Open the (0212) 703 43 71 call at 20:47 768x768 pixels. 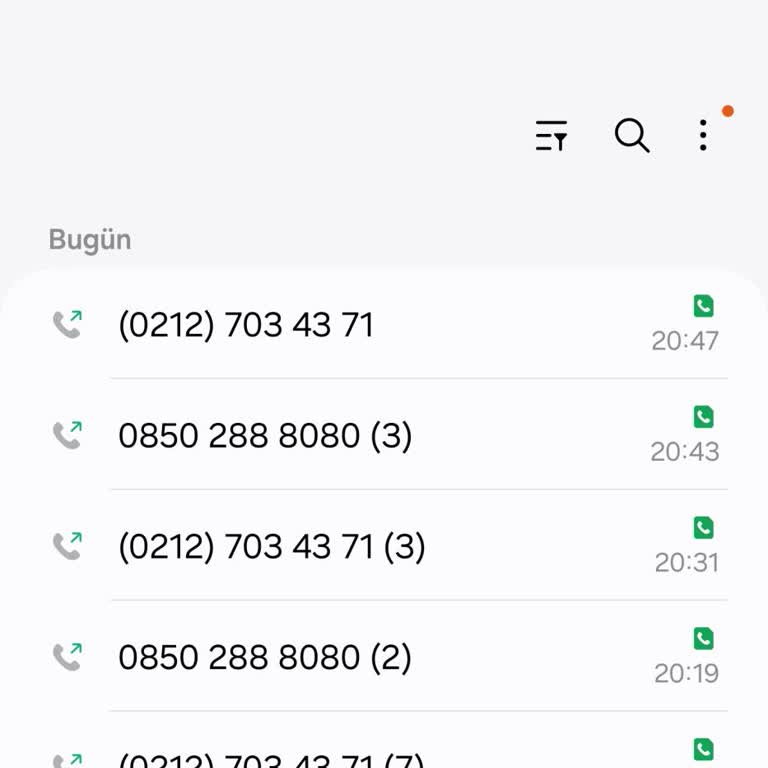pyautogui.click(x=245, y=325)
